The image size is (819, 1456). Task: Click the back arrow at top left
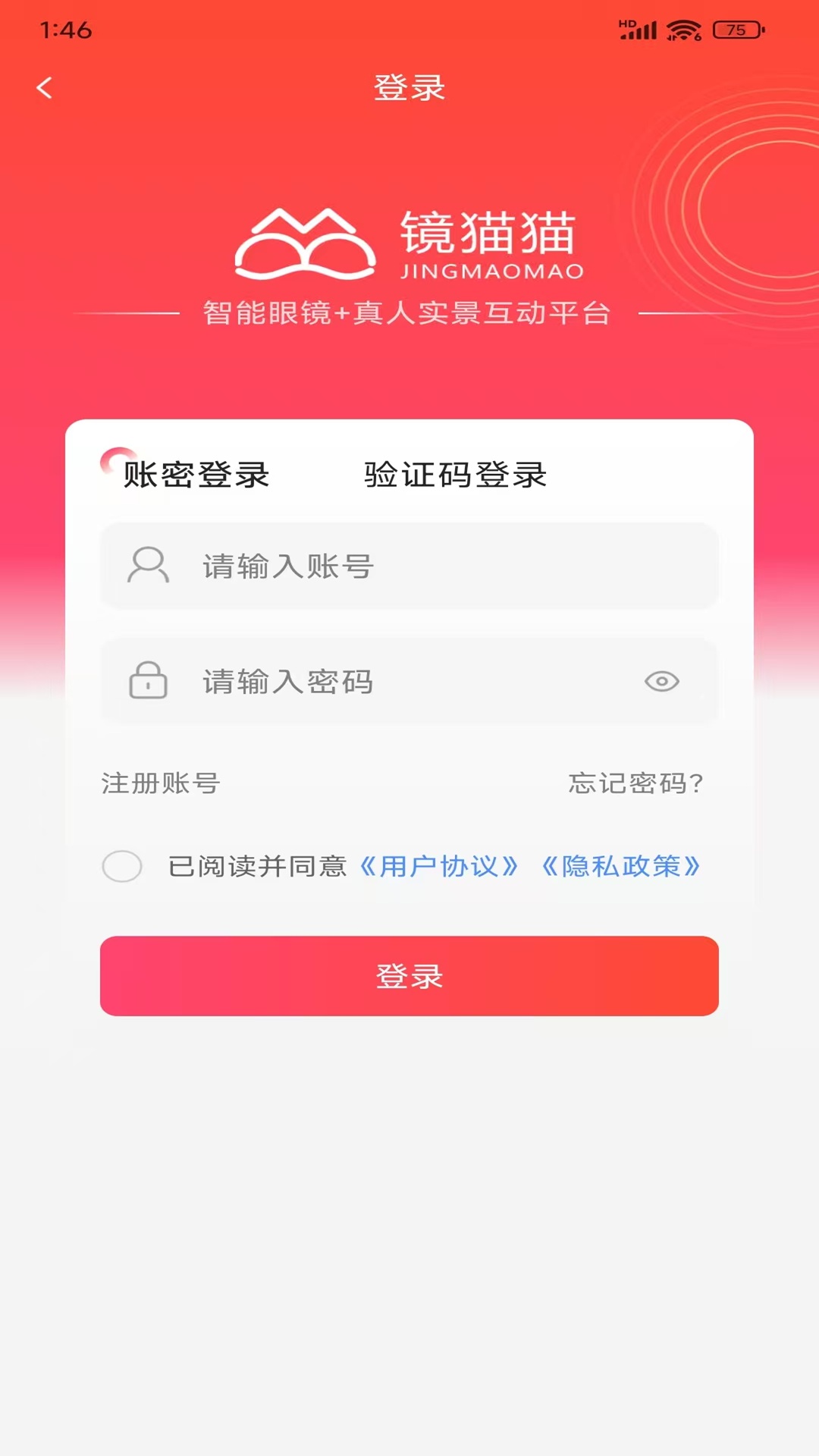click(x=45, y=87)
